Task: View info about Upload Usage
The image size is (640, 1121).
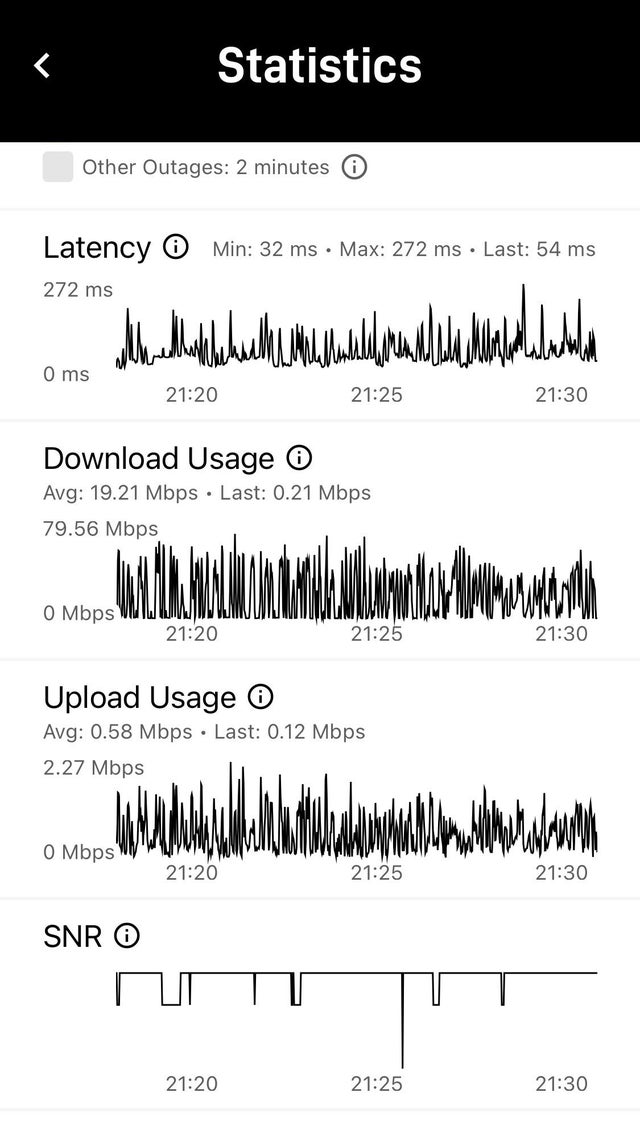Action: tap(260, 696)
